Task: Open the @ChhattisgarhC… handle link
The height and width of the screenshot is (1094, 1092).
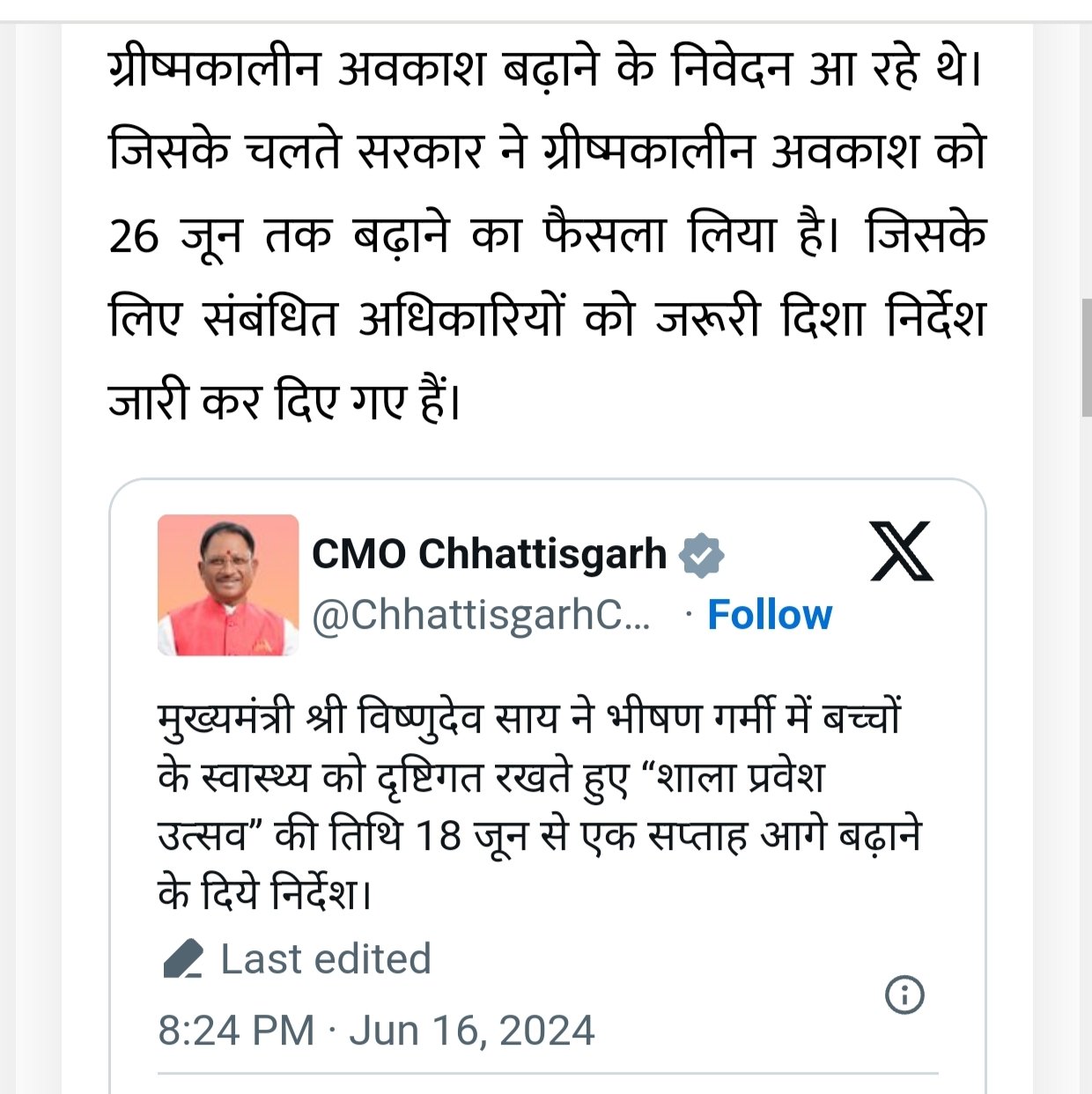Action: (482, 615)
